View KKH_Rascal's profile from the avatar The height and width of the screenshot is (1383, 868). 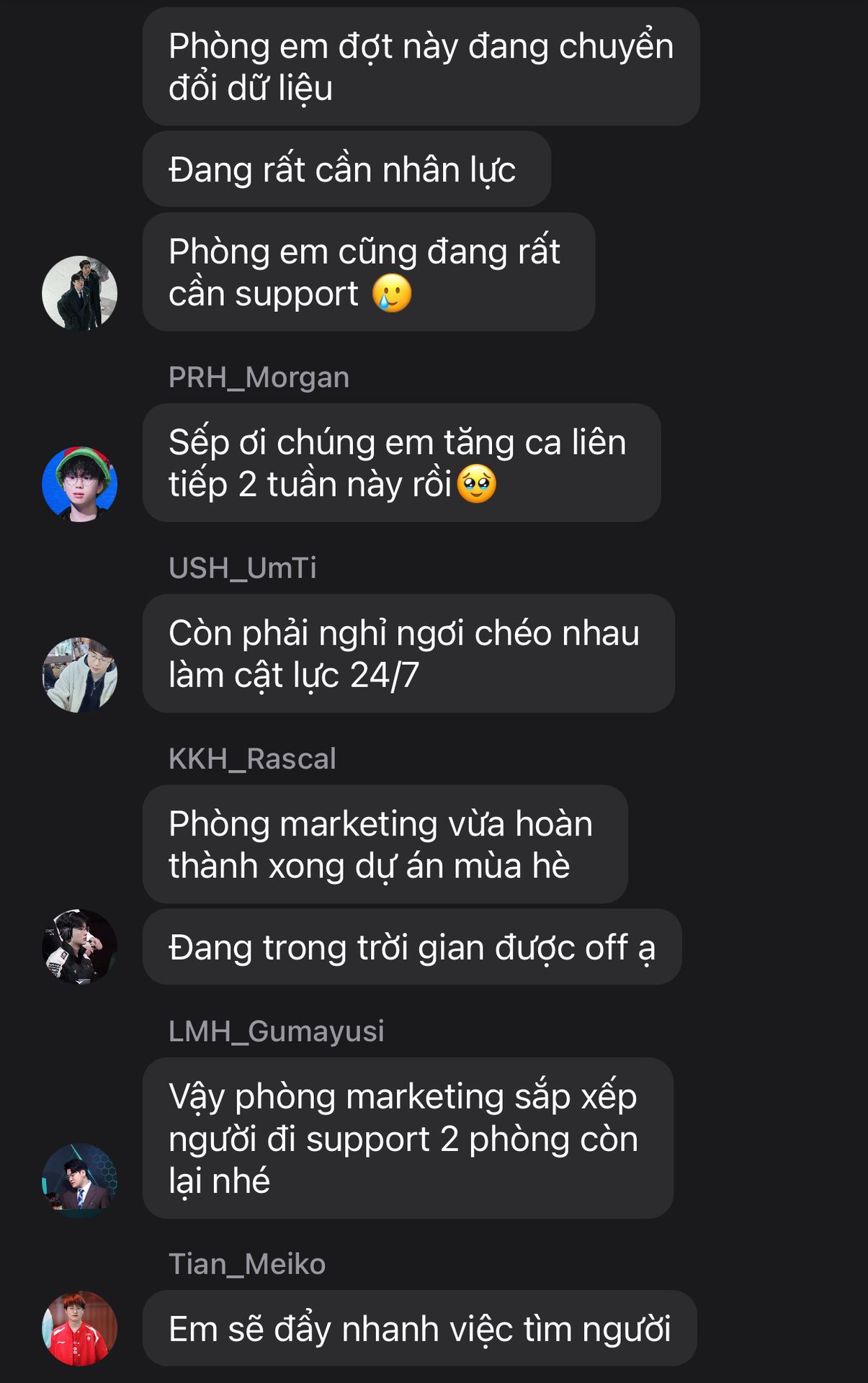79,946
